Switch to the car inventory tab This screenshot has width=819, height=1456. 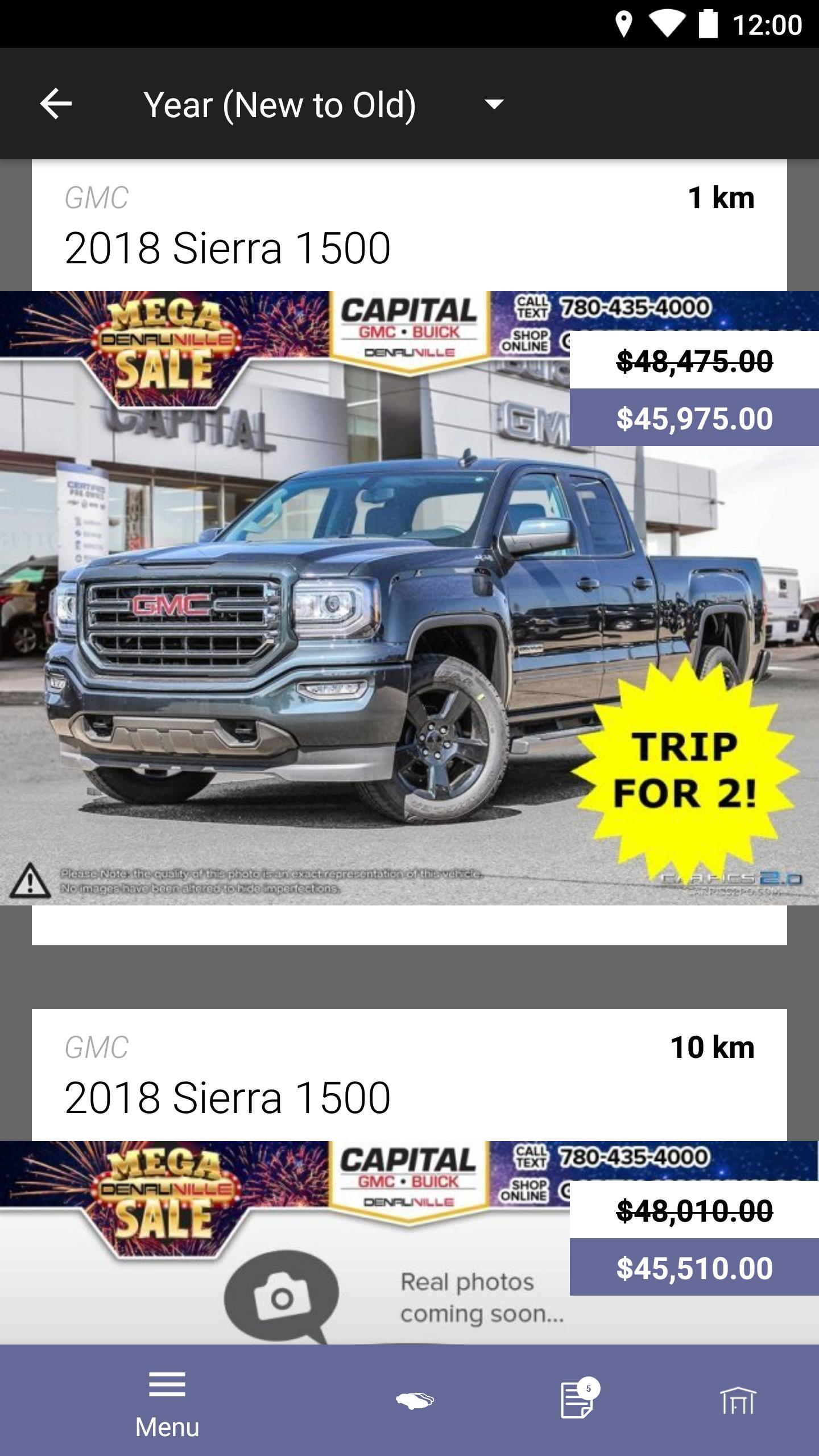point(415,1401)
